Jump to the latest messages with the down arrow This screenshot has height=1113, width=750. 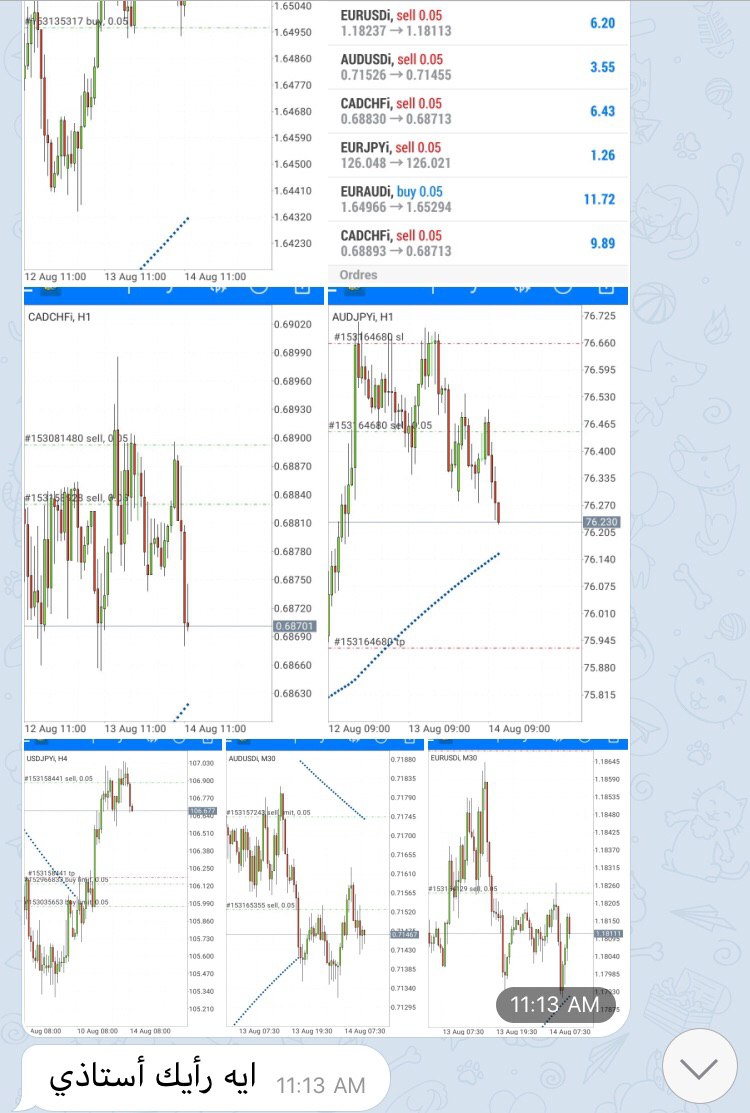(699, 1066)
